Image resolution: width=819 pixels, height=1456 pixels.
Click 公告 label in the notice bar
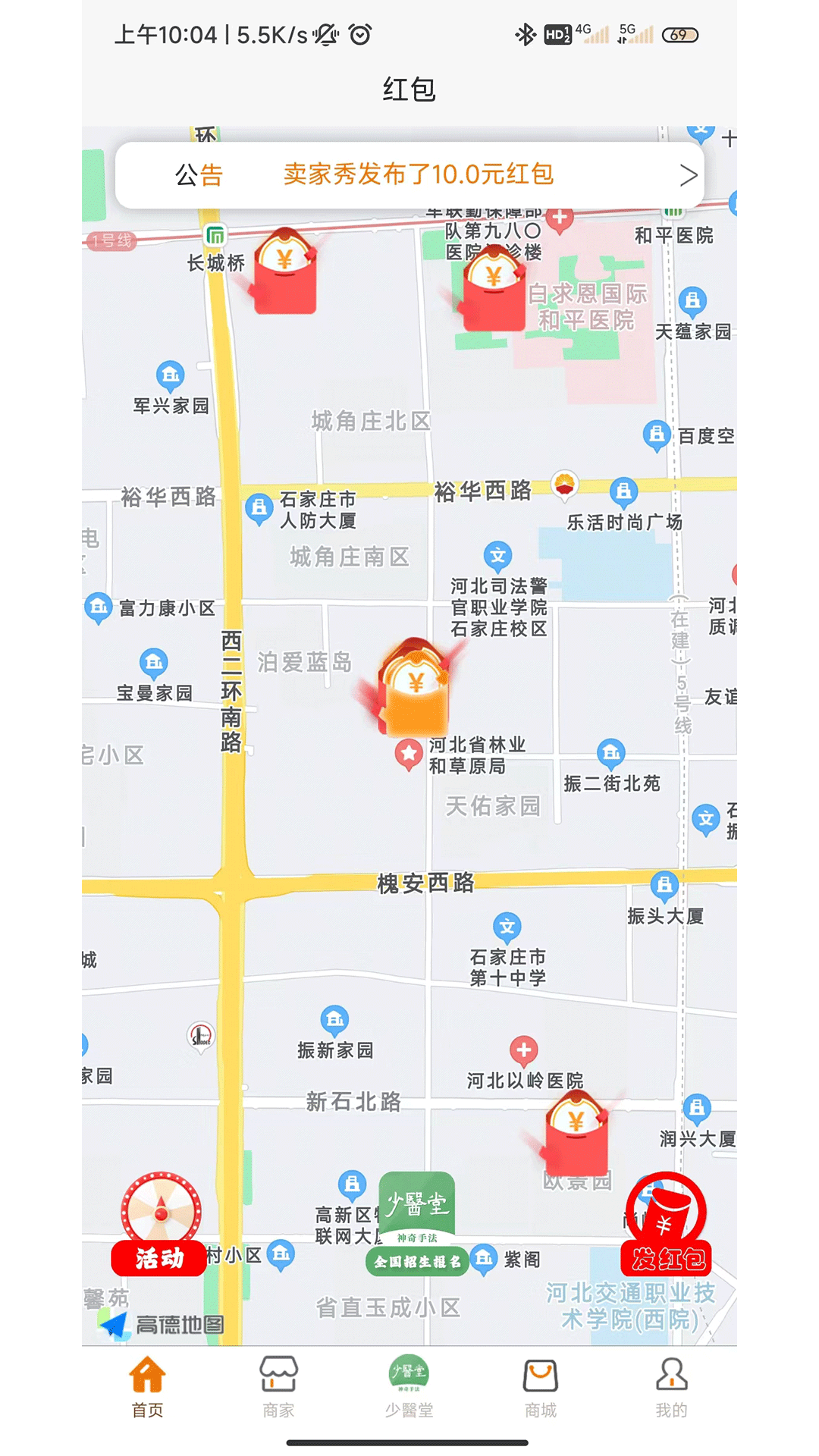199,175
